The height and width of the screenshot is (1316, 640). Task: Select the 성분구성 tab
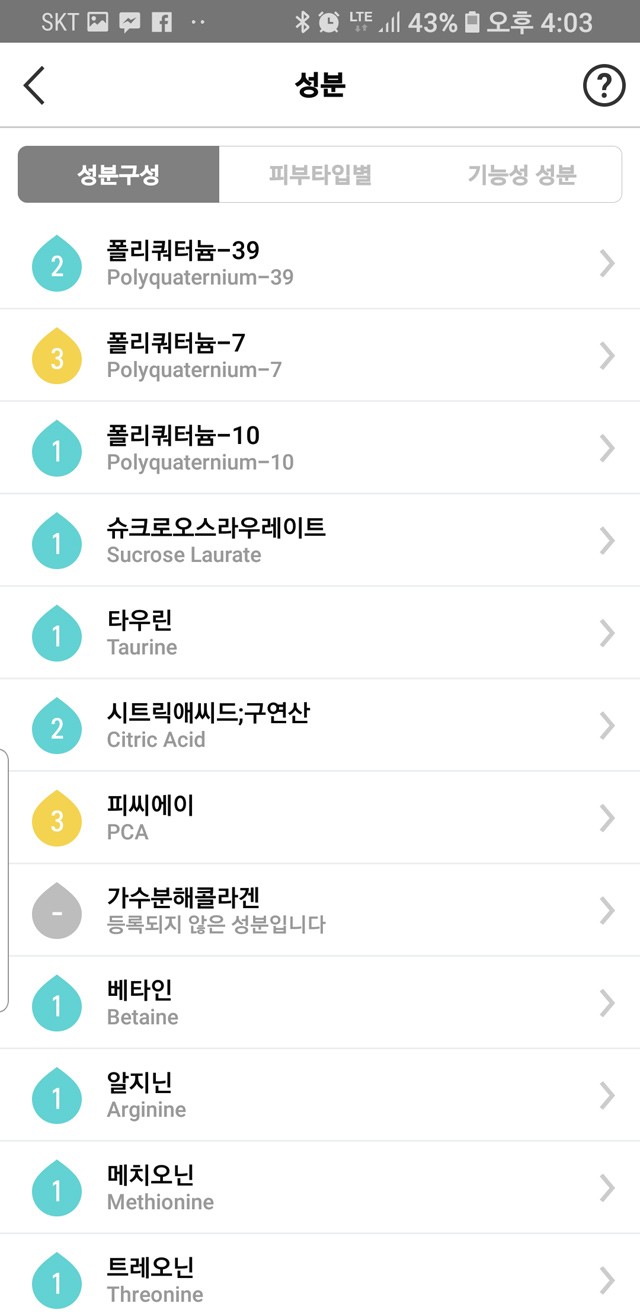[x=118, y=175]
